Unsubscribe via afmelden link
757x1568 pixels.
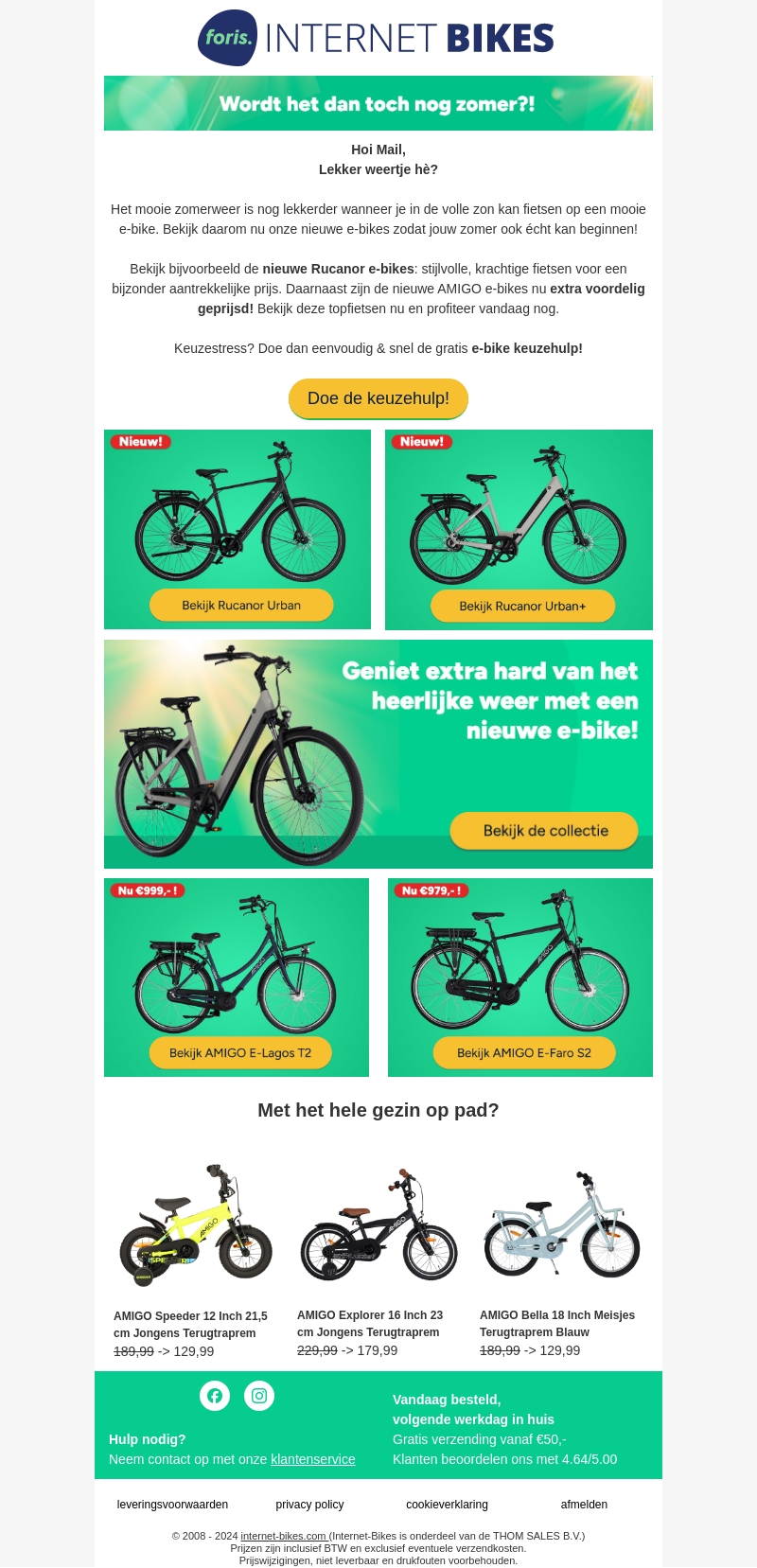tap(584, 1505)
